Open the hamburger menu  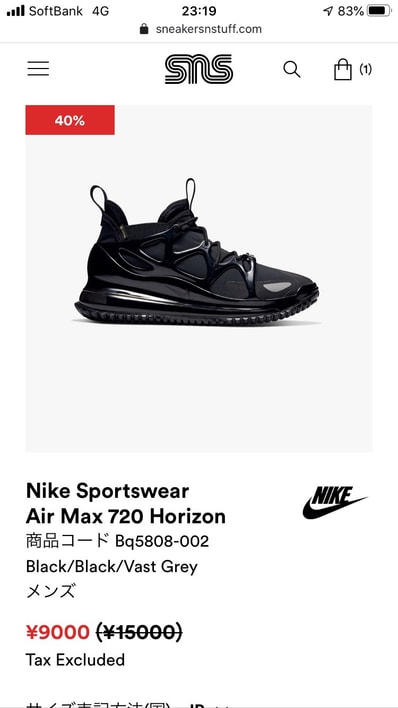click(38, 69)
